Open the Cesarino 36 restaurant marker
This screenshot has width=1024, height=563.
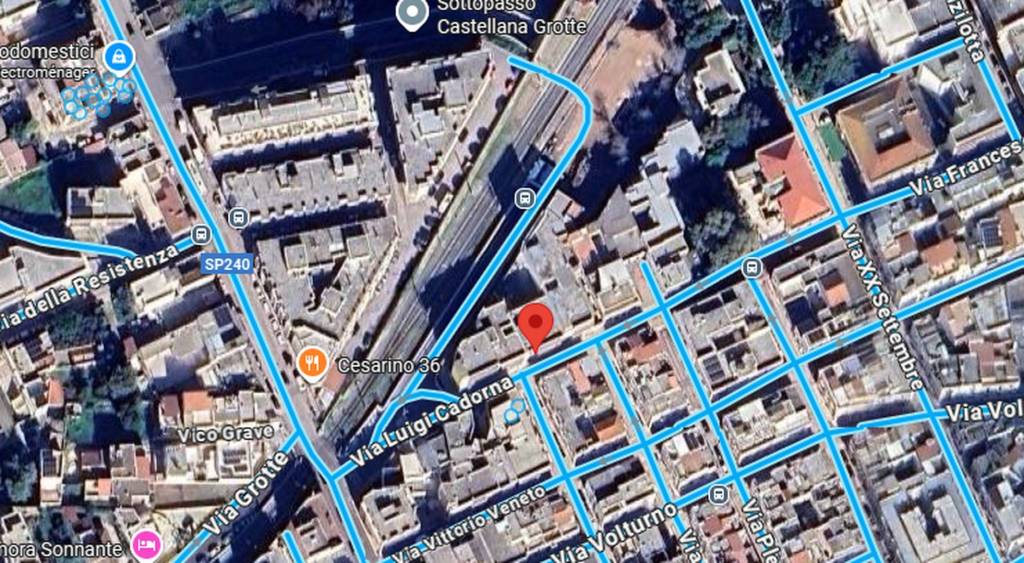pyautogui.click(x=313, y=364)
